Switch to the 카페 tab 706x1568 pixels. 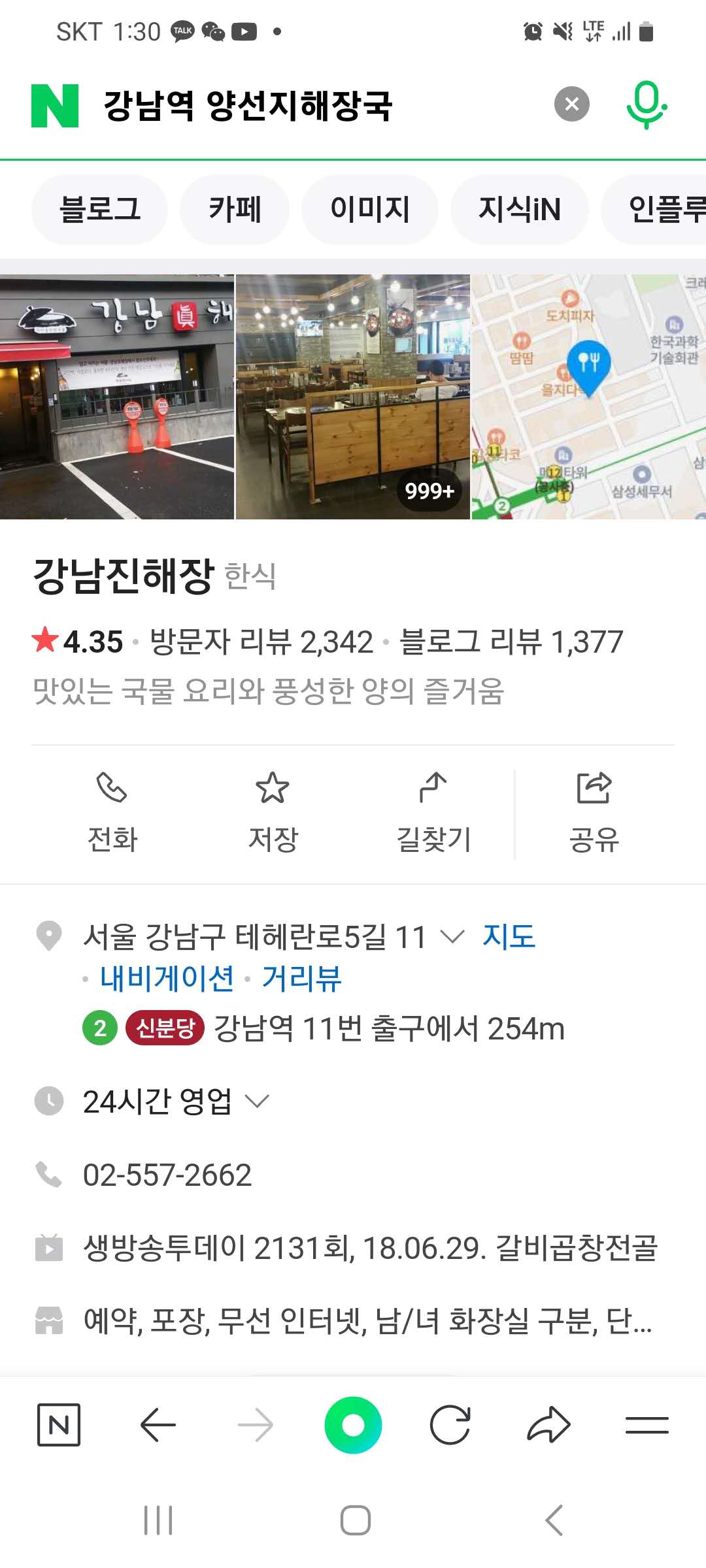[235, 210]
